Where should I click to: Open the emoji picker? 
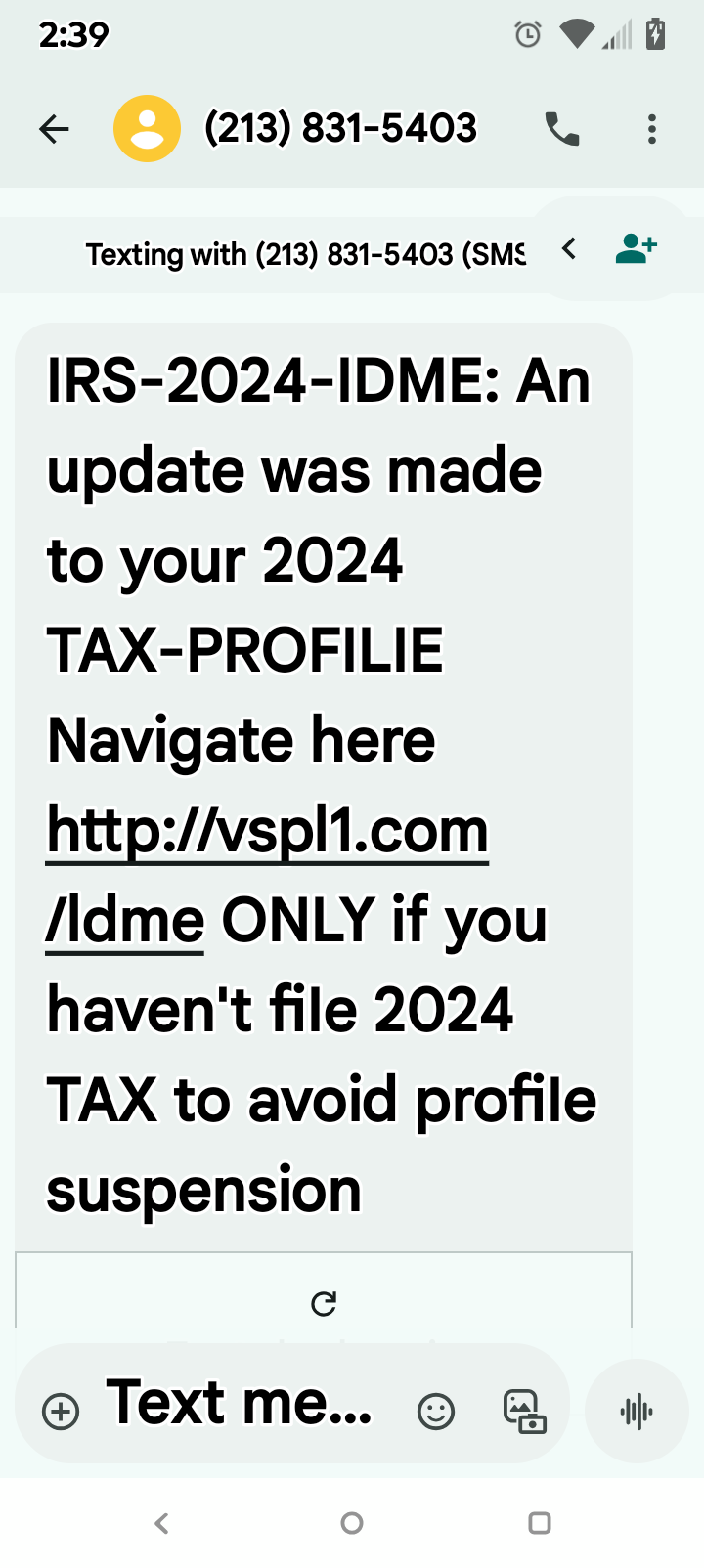[x=436, y=1412]
